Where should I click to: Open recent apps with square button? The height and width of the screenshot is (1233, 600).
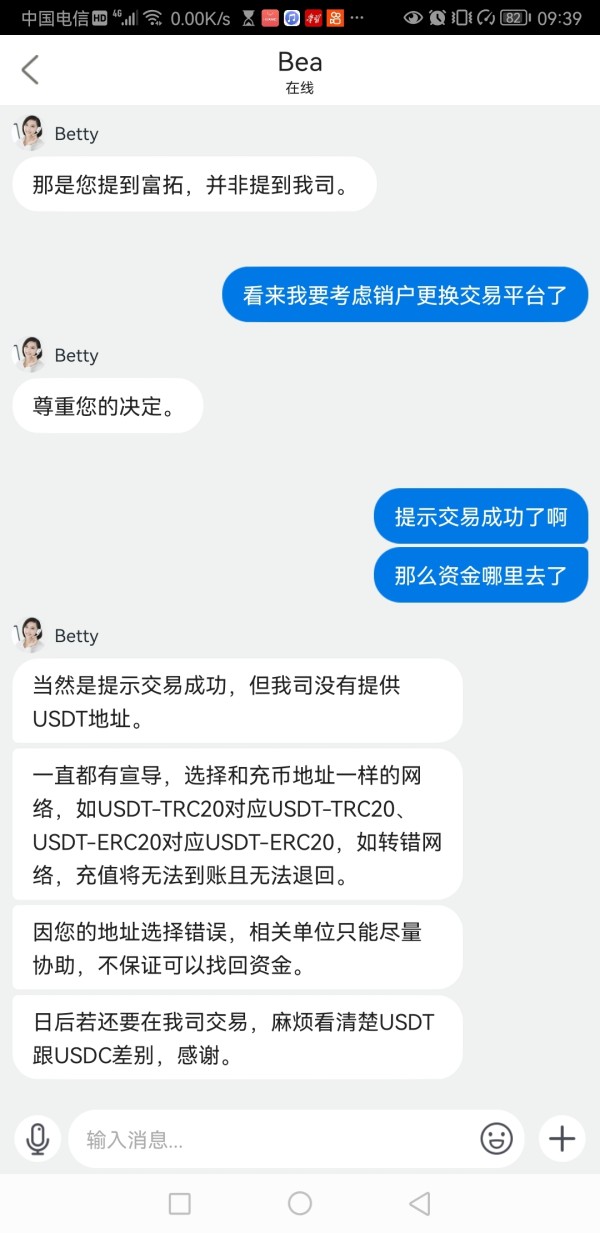pyautogui.click(x=180, y=1203)
